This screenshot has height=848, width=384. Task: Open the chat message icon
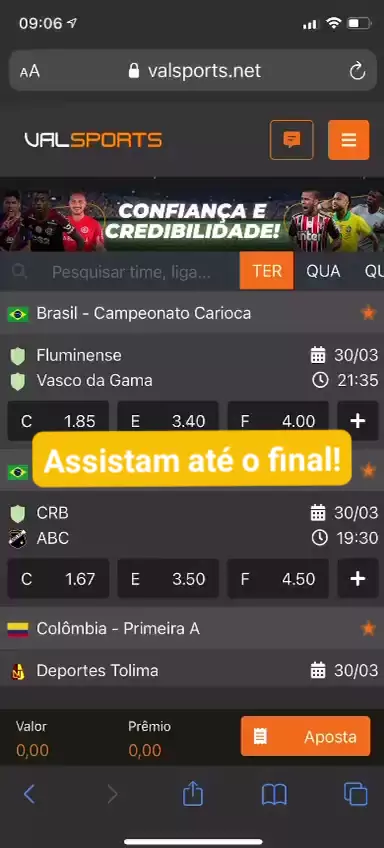292,140
